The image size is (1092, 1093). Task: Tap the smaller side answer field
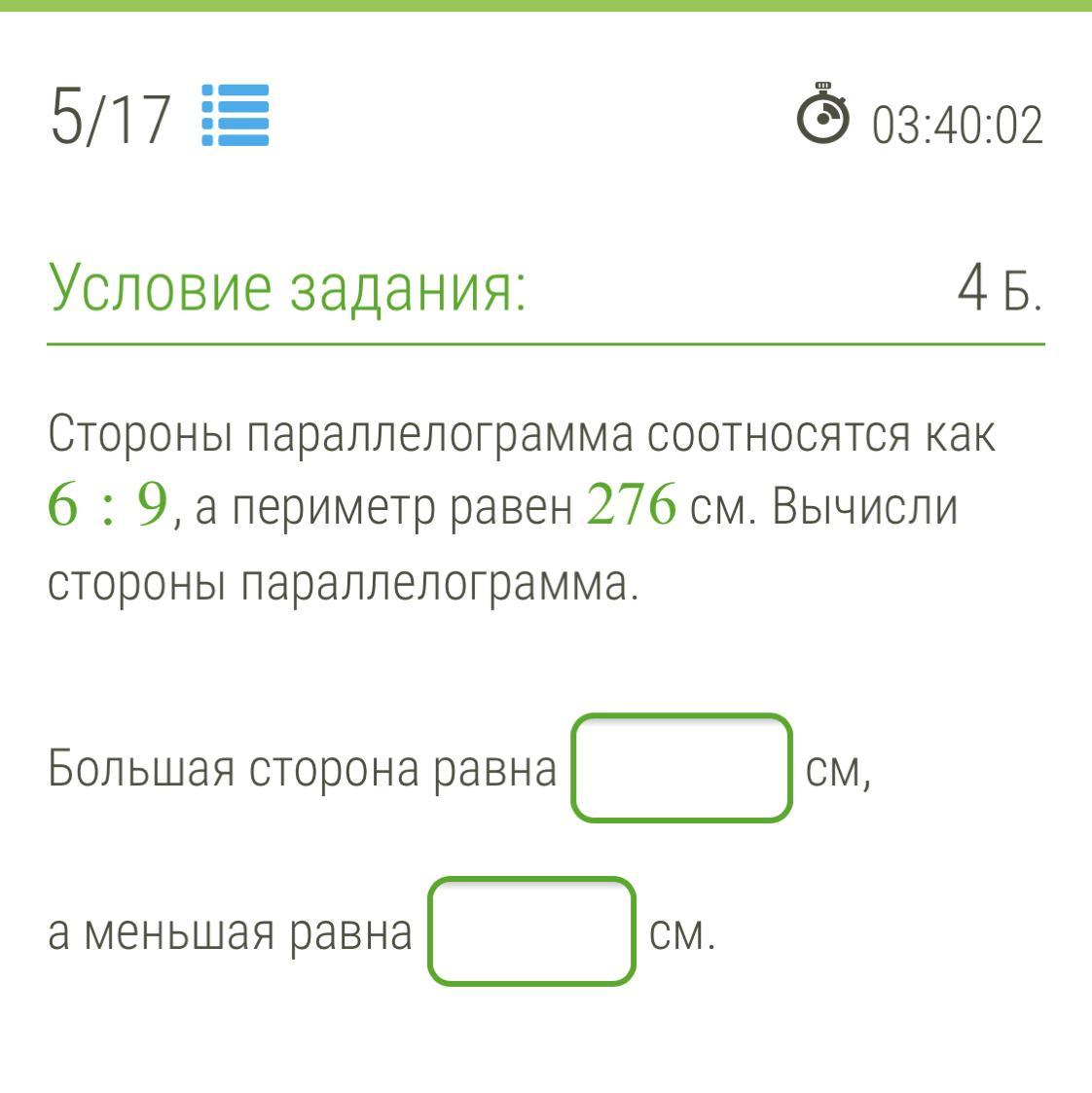pos(531,931)
